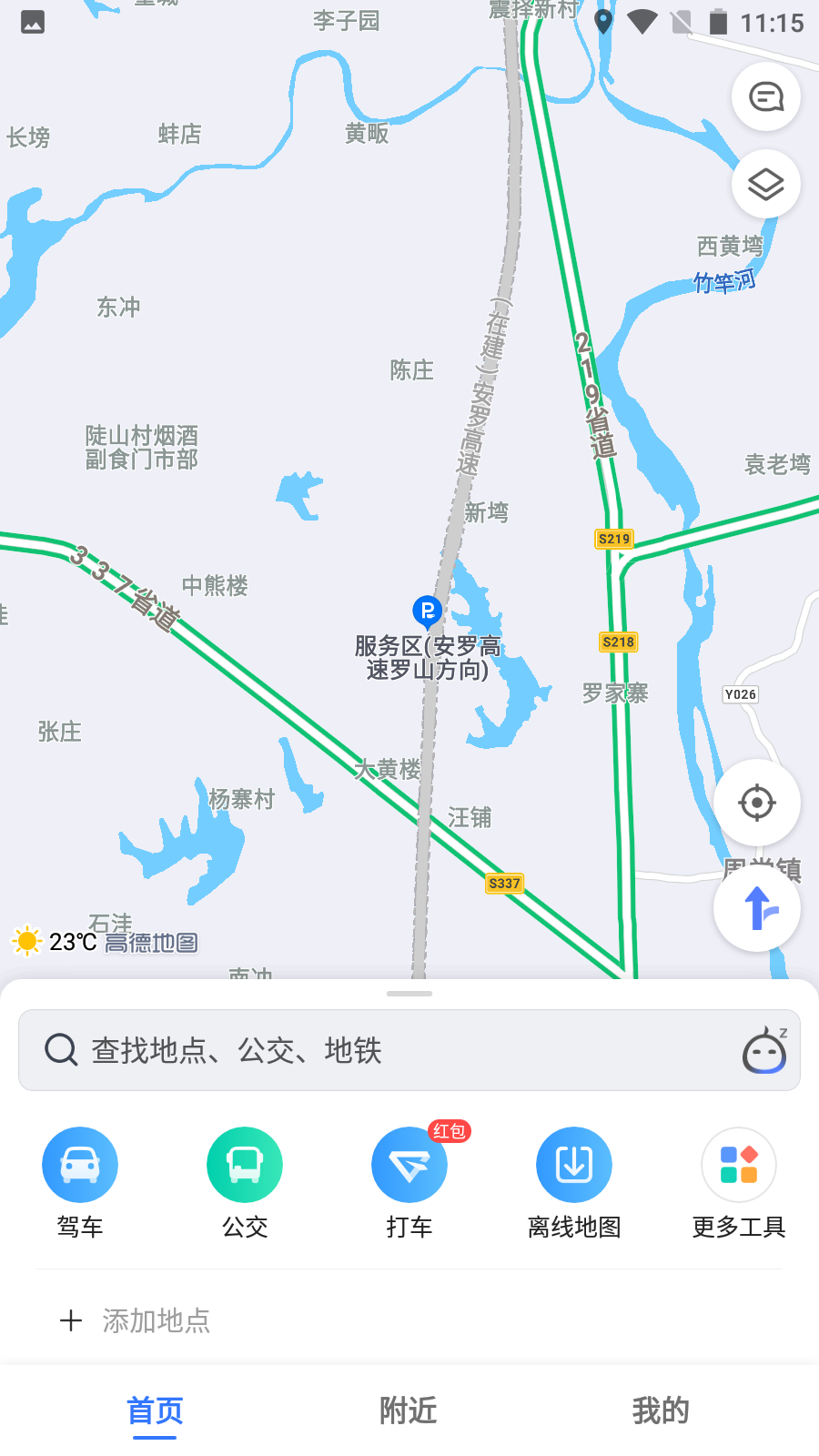
Task: Switch to the 附近 nearby tab
Action: [x=409, y=1410]
